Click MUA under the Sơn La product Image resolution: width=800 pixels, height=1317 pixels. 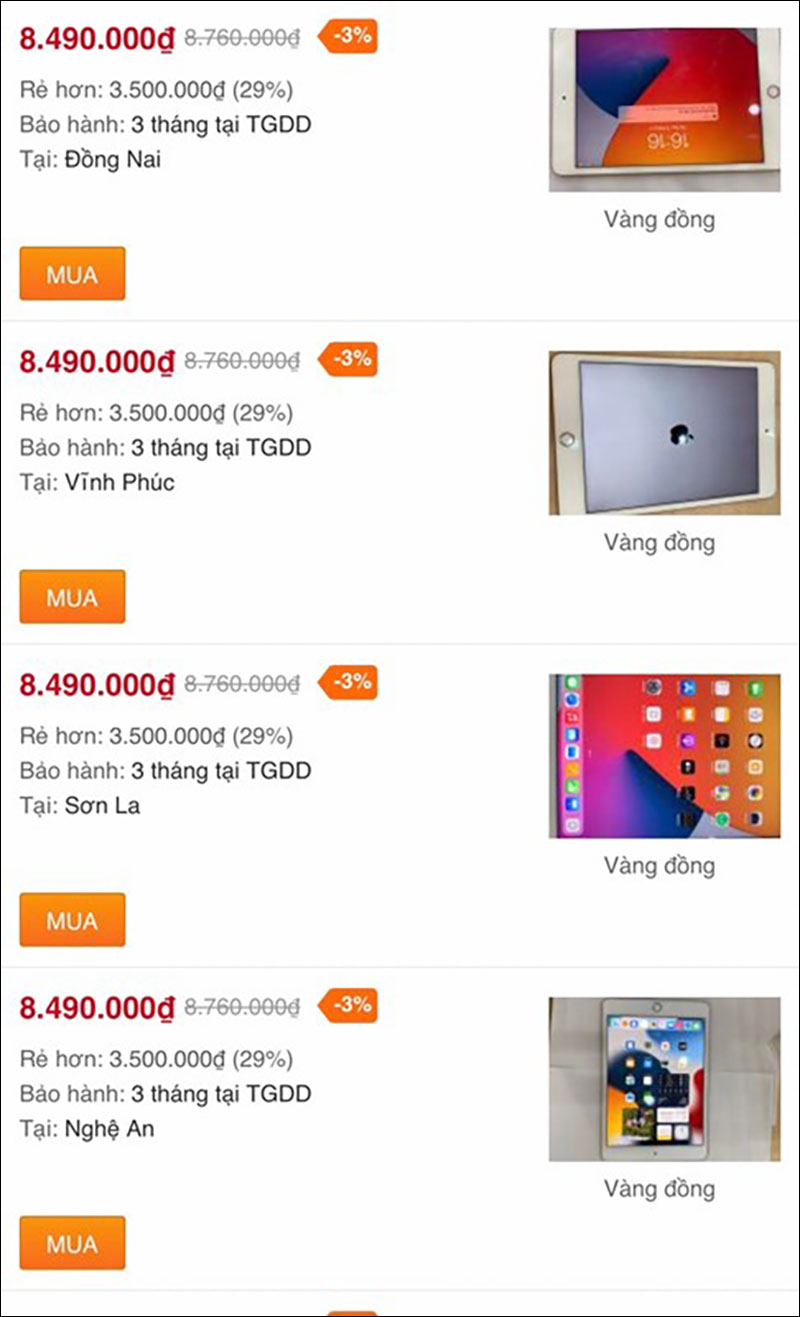click(71, 919)
